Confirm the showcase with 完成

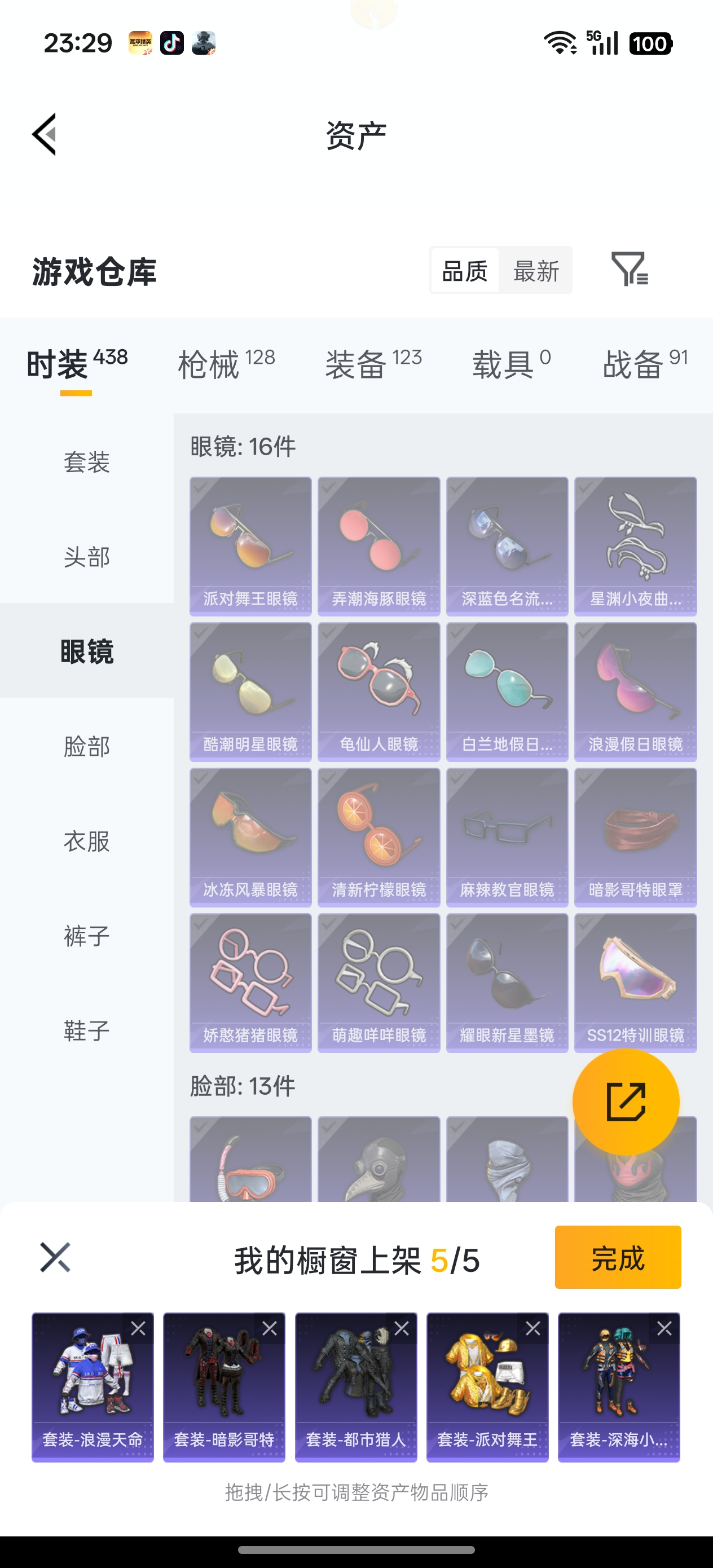click(618, 1257)
